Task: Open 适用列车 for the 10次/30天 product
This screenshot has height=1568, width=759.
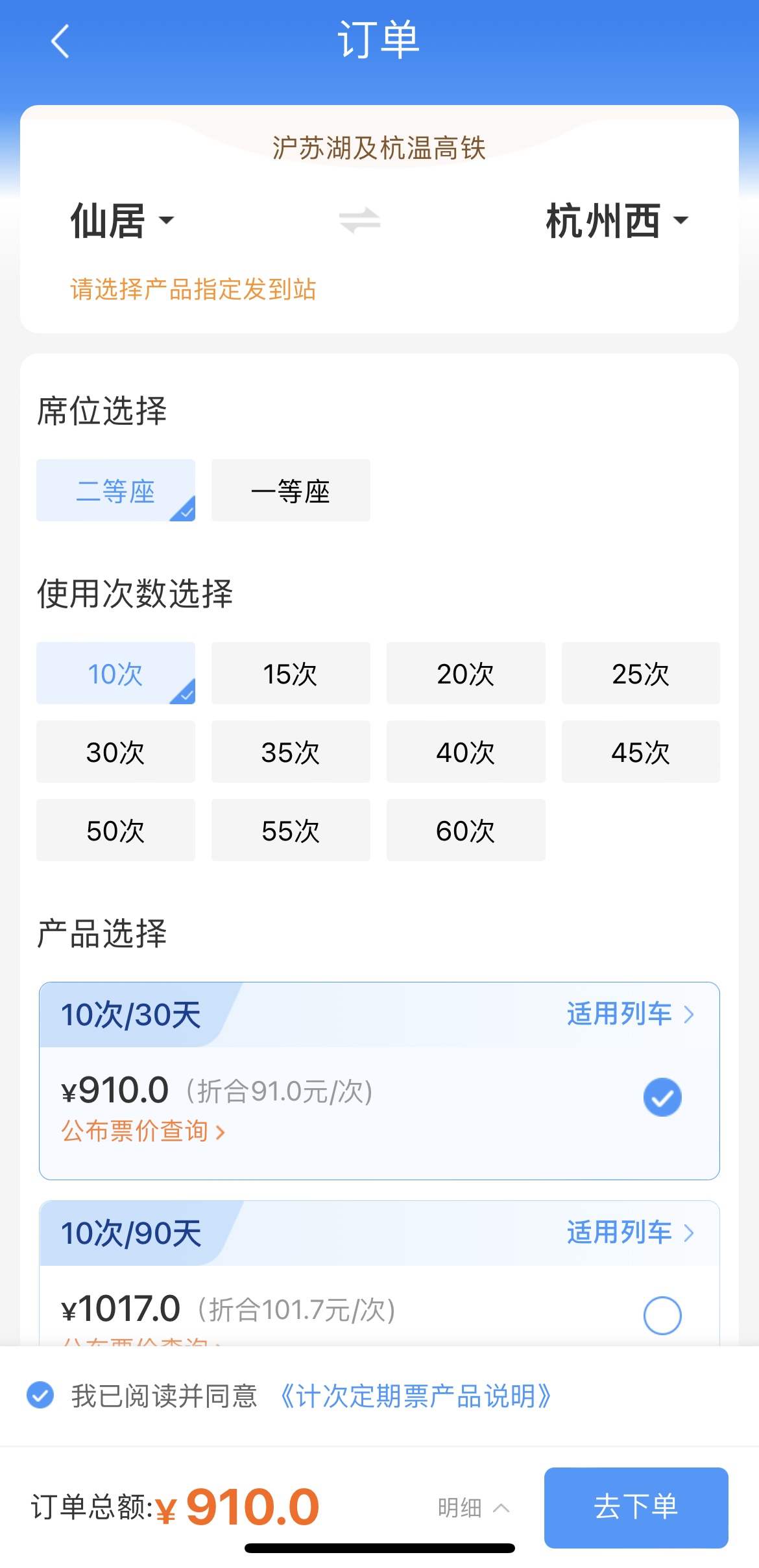Action: (627, 1013)
